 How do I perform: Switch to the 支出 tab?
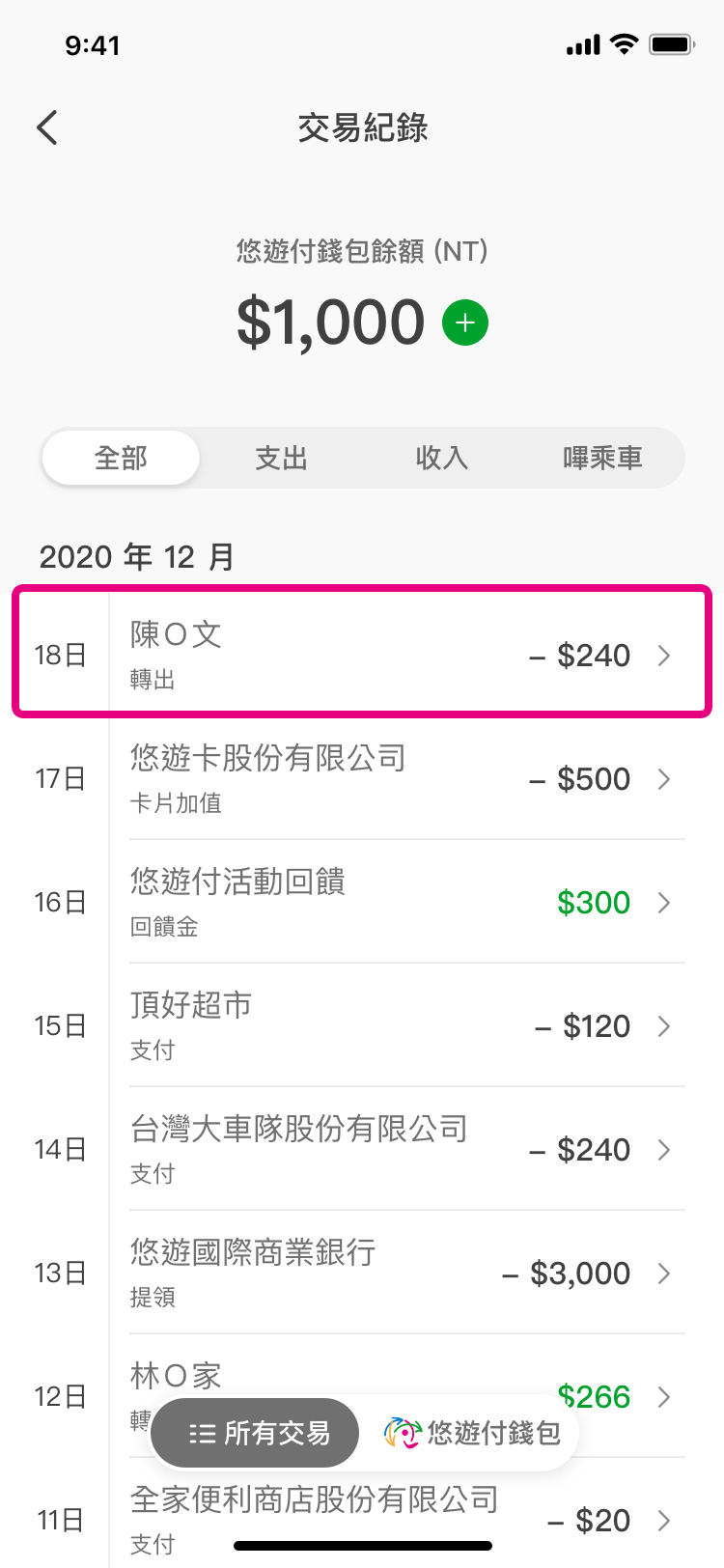click(x=281, y=458)
